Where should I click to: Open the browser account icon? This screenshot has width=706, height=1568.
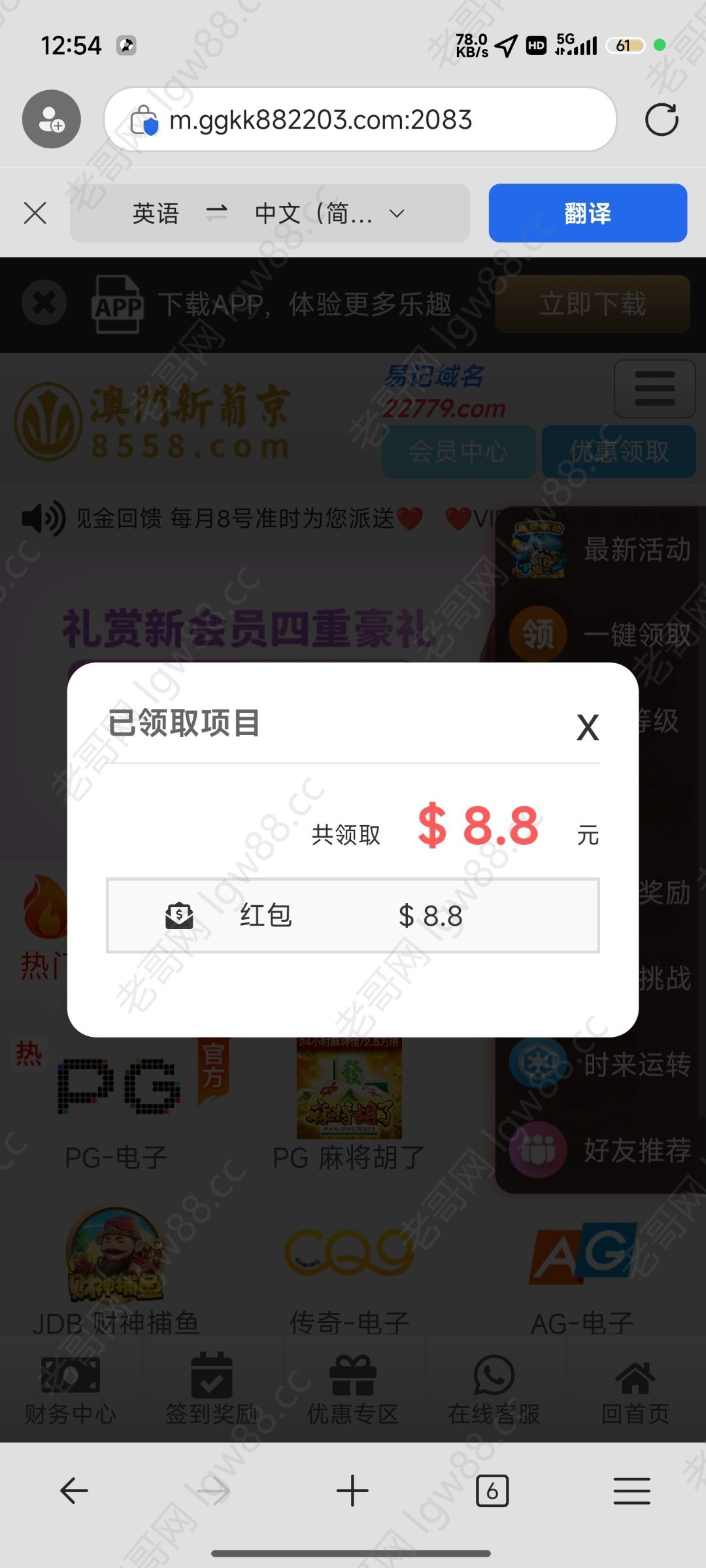click(52, 120)
